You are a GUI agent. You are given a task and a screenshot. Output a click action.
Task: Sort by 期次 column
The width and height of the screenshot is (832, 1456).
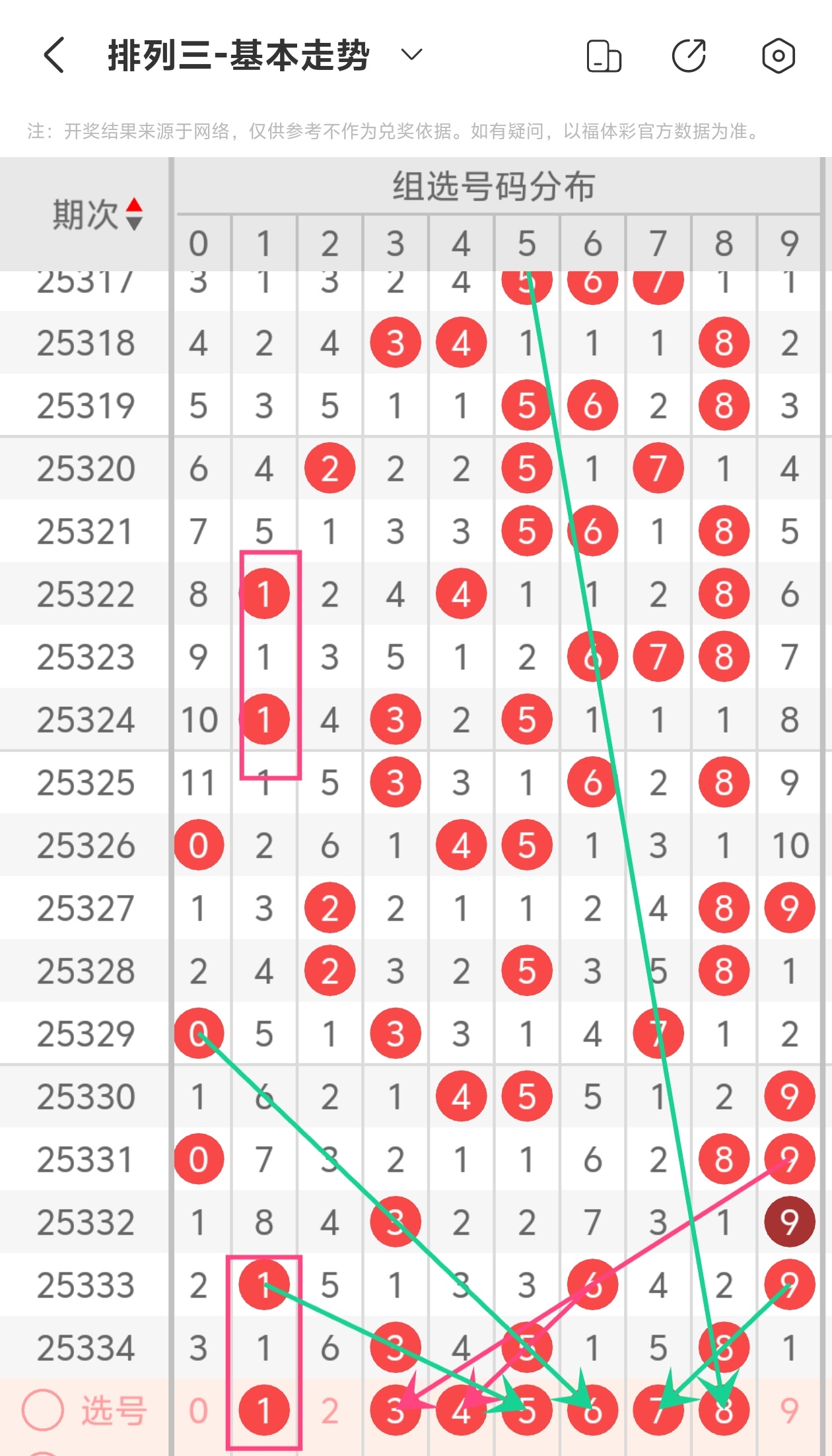tap(98, 215)
